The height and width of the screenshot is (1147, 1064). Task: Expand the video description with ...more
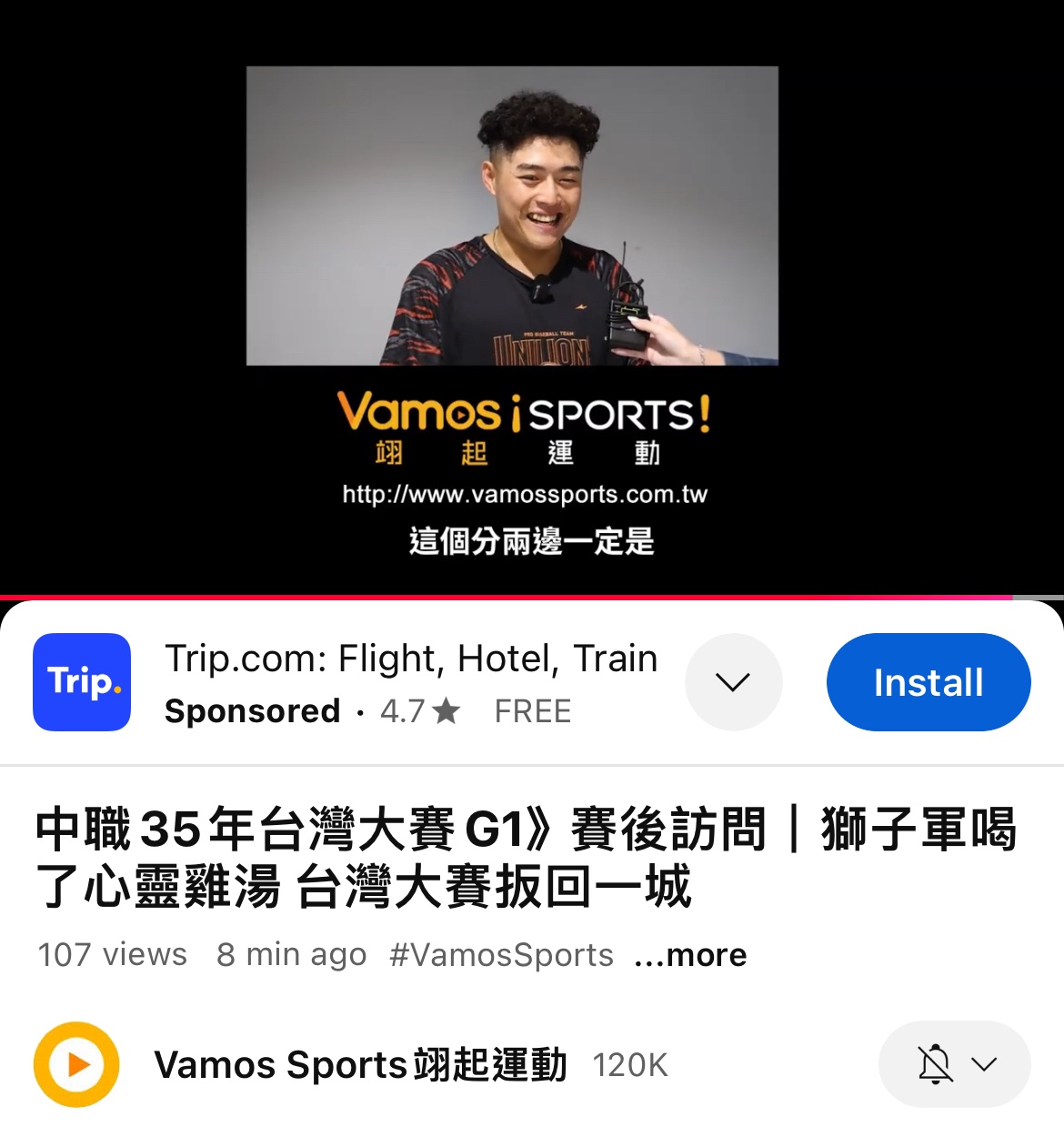click(x=691, y=955)
